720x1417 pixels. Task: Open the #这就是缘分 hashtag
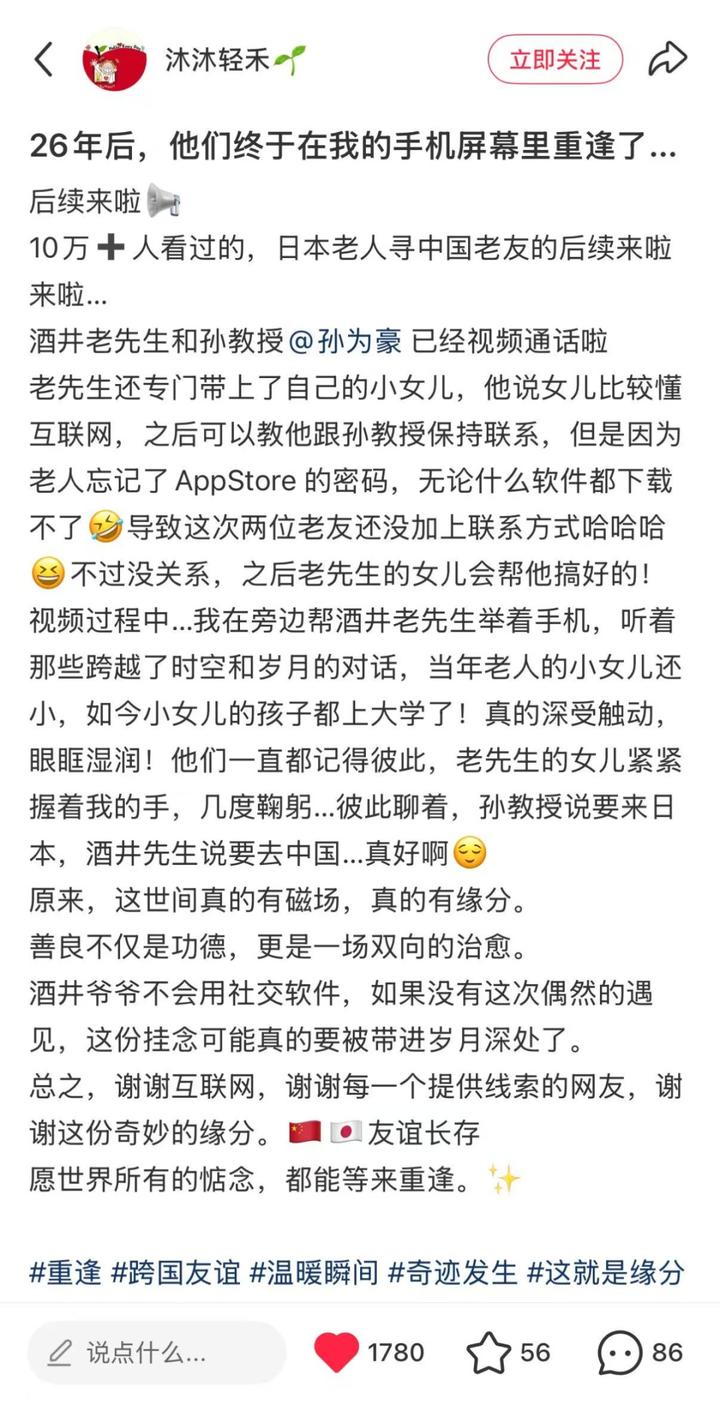point(606,1273)
